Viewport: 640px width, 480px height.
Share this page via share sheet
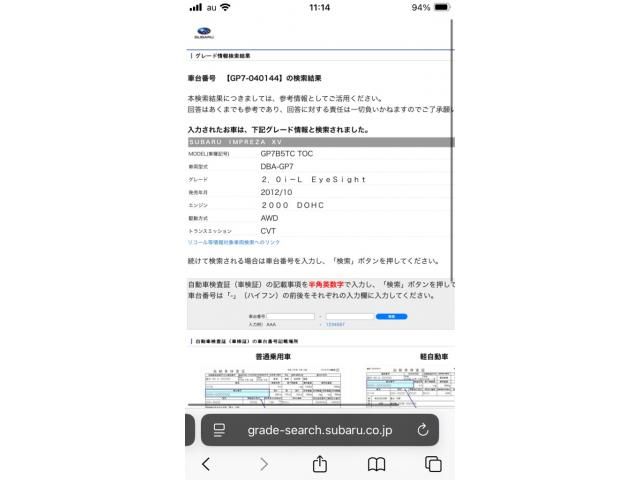click(x=320, y=464)
